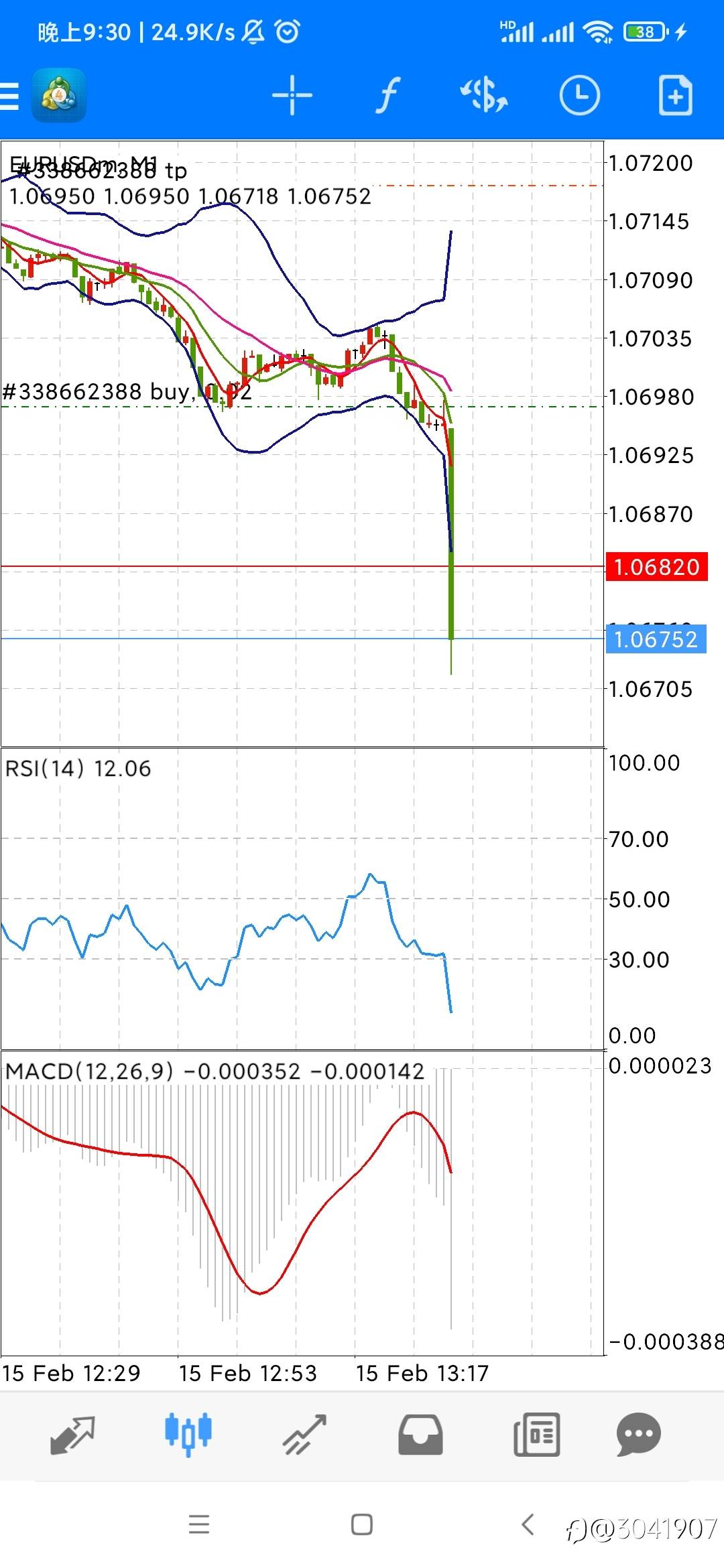The width and height of the screenshot is (724, 1568).
Task: Open the indicators function list
Action: pyautogui.click(x=387, y=95)
